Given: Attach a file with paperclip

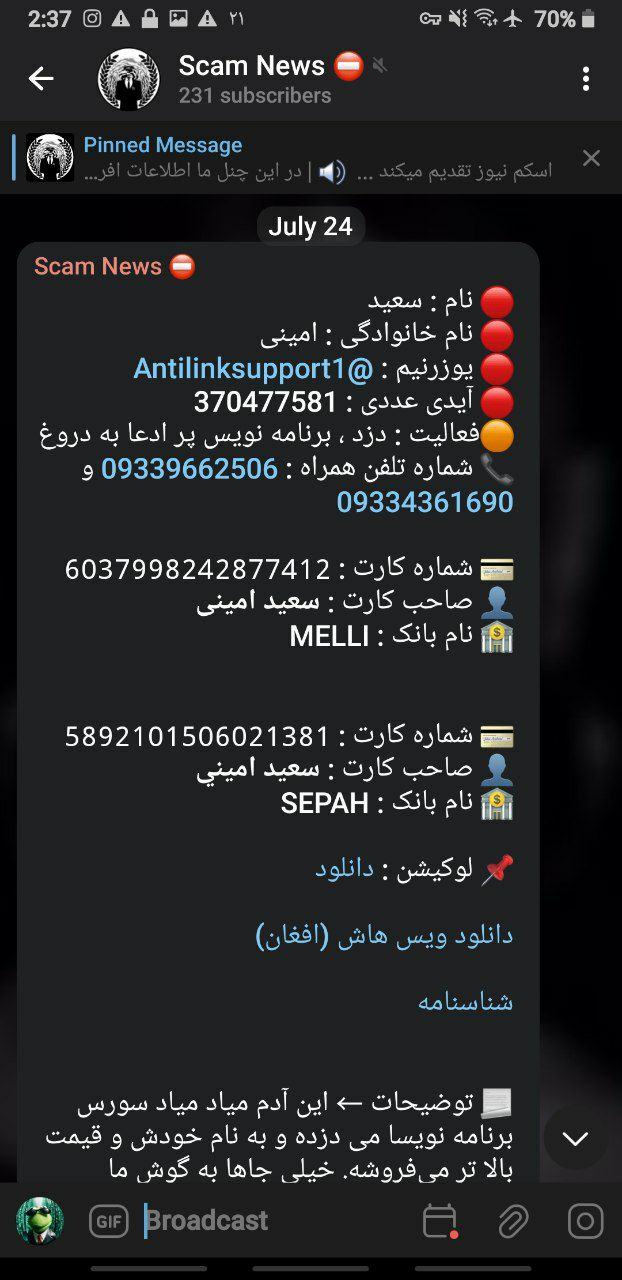Looking at the screenshot, I should [512, 1221].
